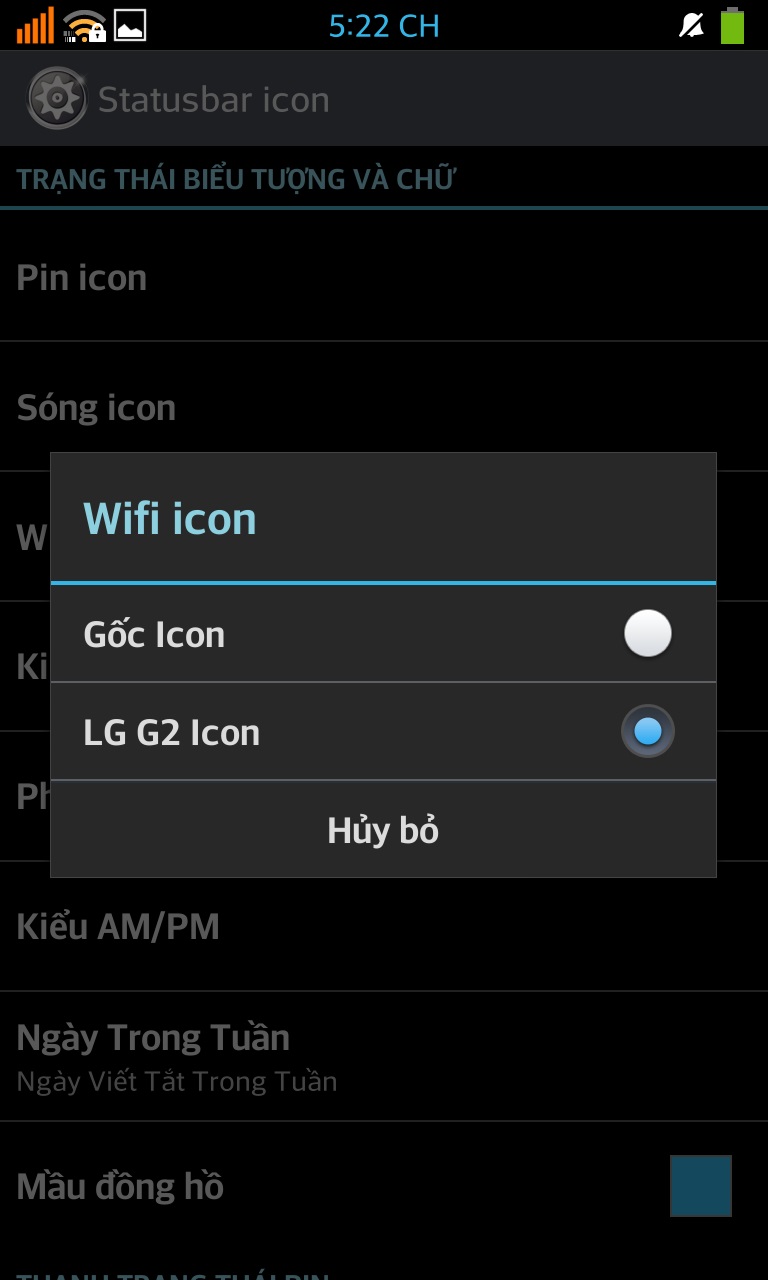Image resolution: width=768 pixels, height=1280 pixels.
Task: Select the Gốc Icon option
Action: (383, 634)
